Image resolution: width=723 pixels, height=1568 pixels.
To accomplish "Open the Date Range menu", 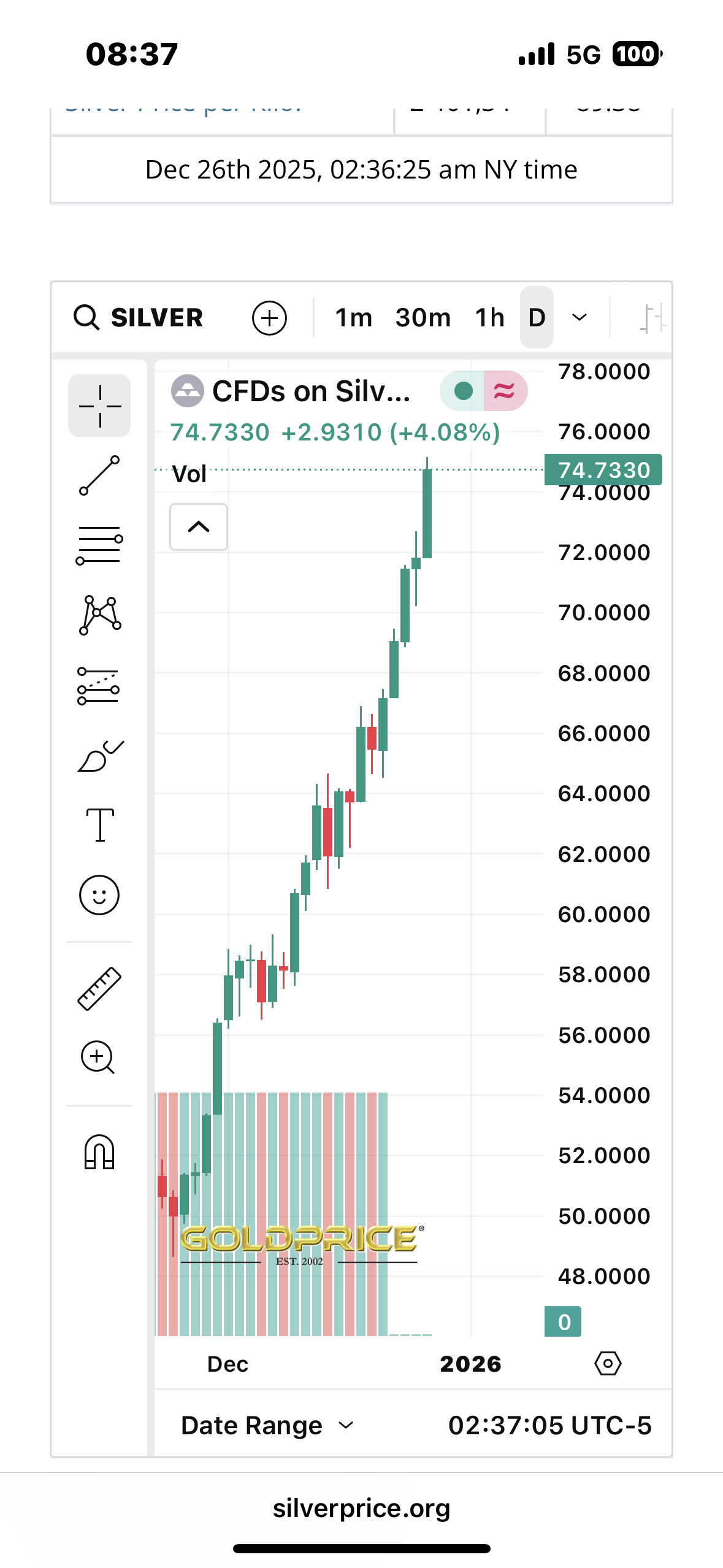I will point(267,1426).
